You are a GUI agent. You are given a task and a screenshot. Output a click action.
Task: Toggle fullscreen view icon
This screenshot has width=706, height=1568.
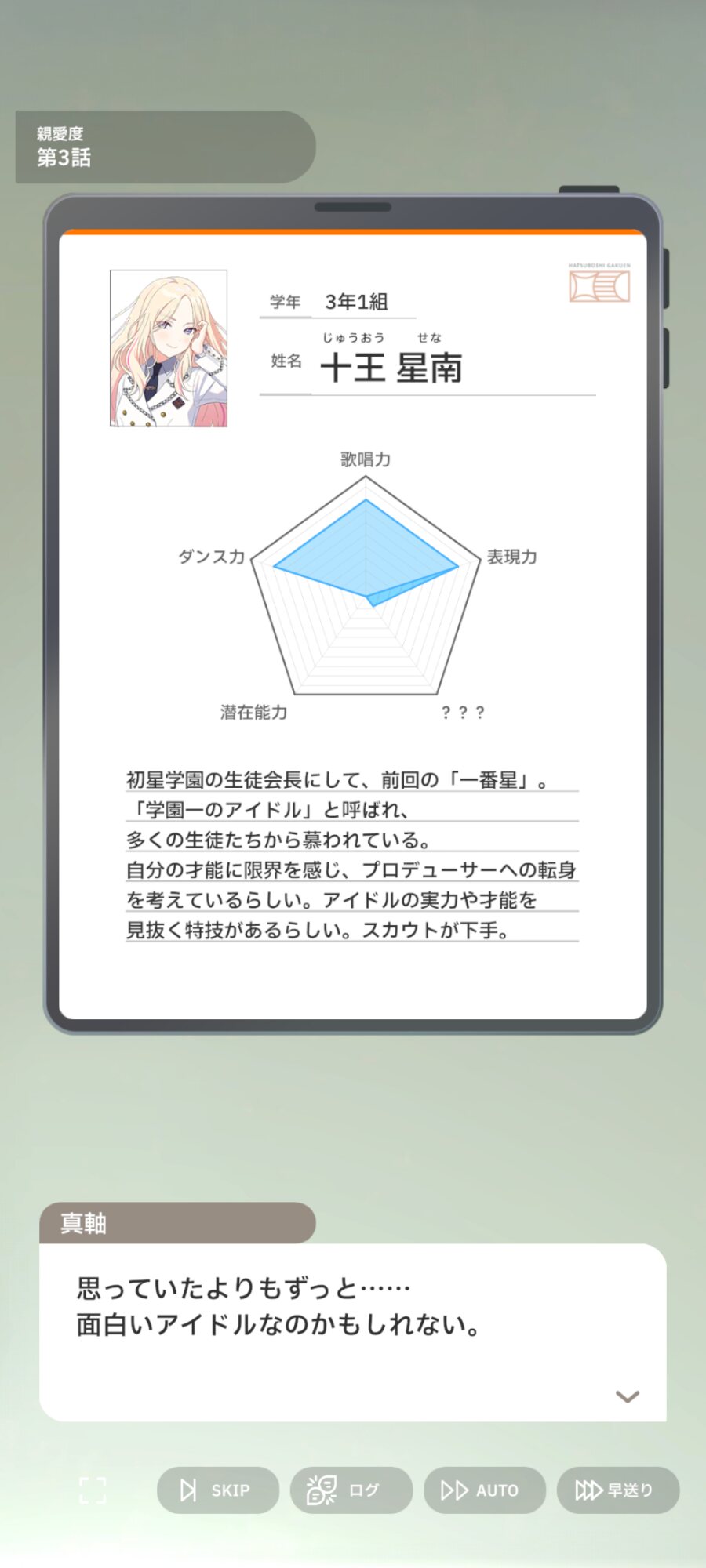[x=93, y=1490]
